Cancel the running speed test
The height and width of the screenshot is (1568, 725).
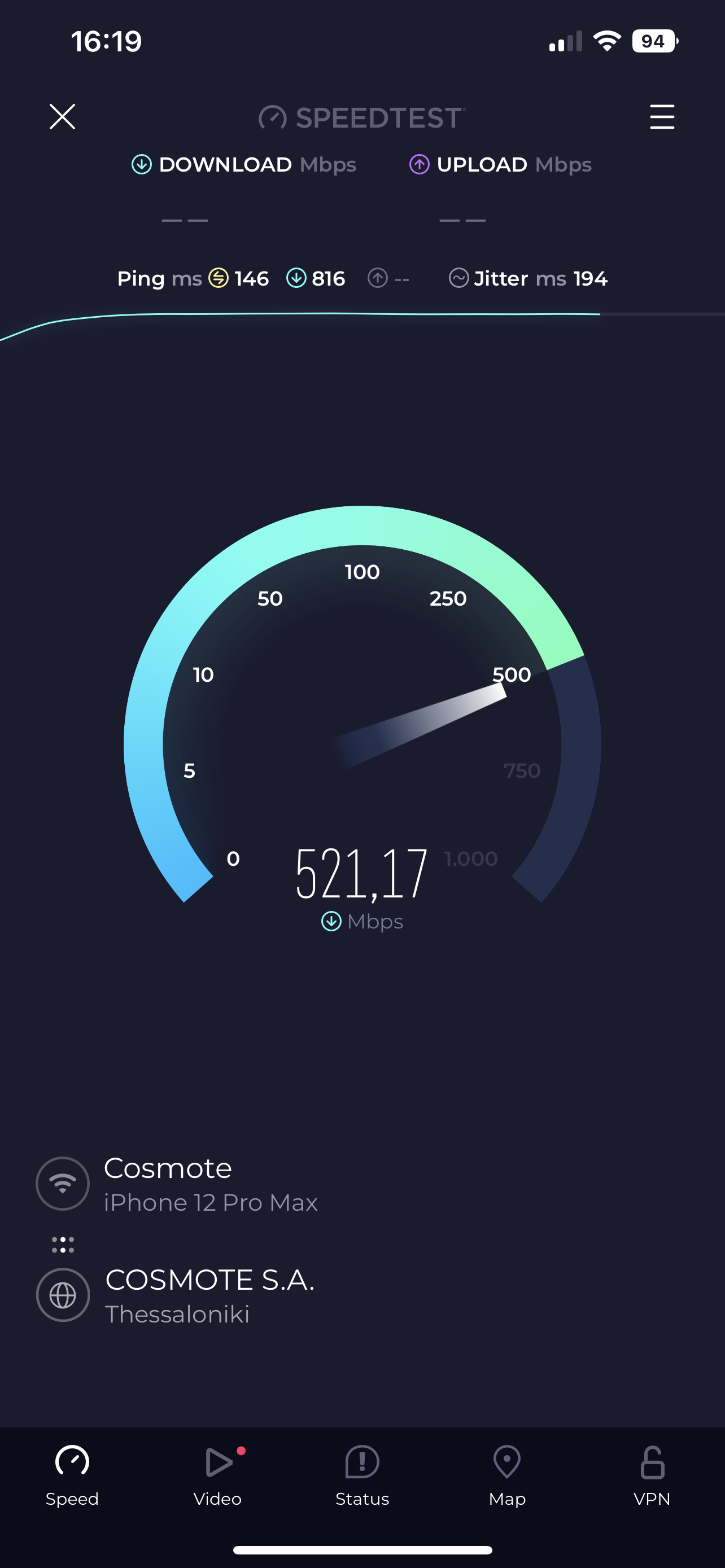(62, 116)
